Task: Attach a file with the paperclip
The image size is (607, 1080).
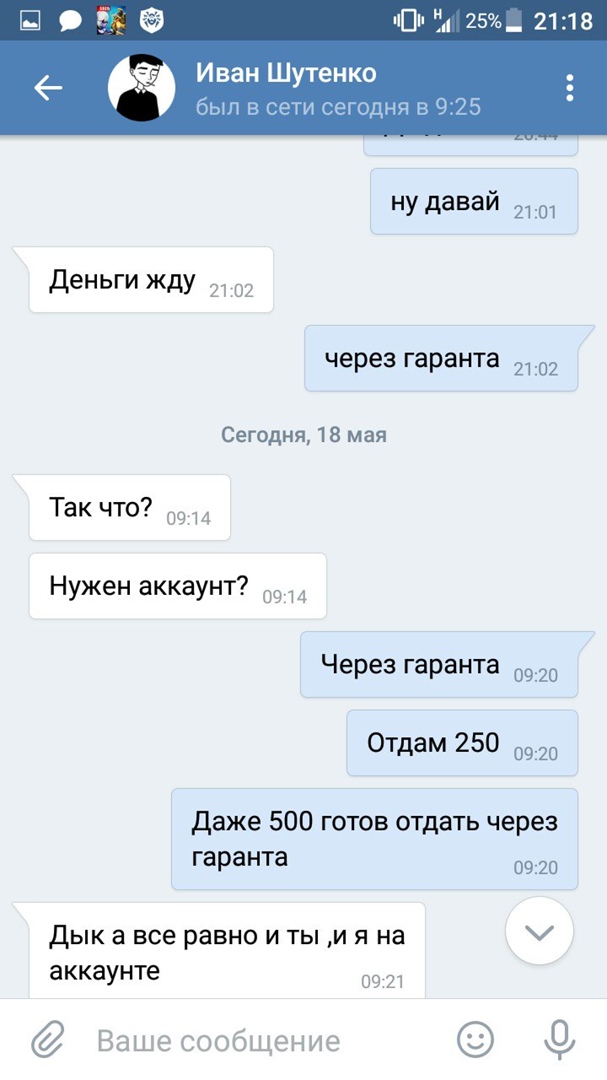Action: [47, 1040]
